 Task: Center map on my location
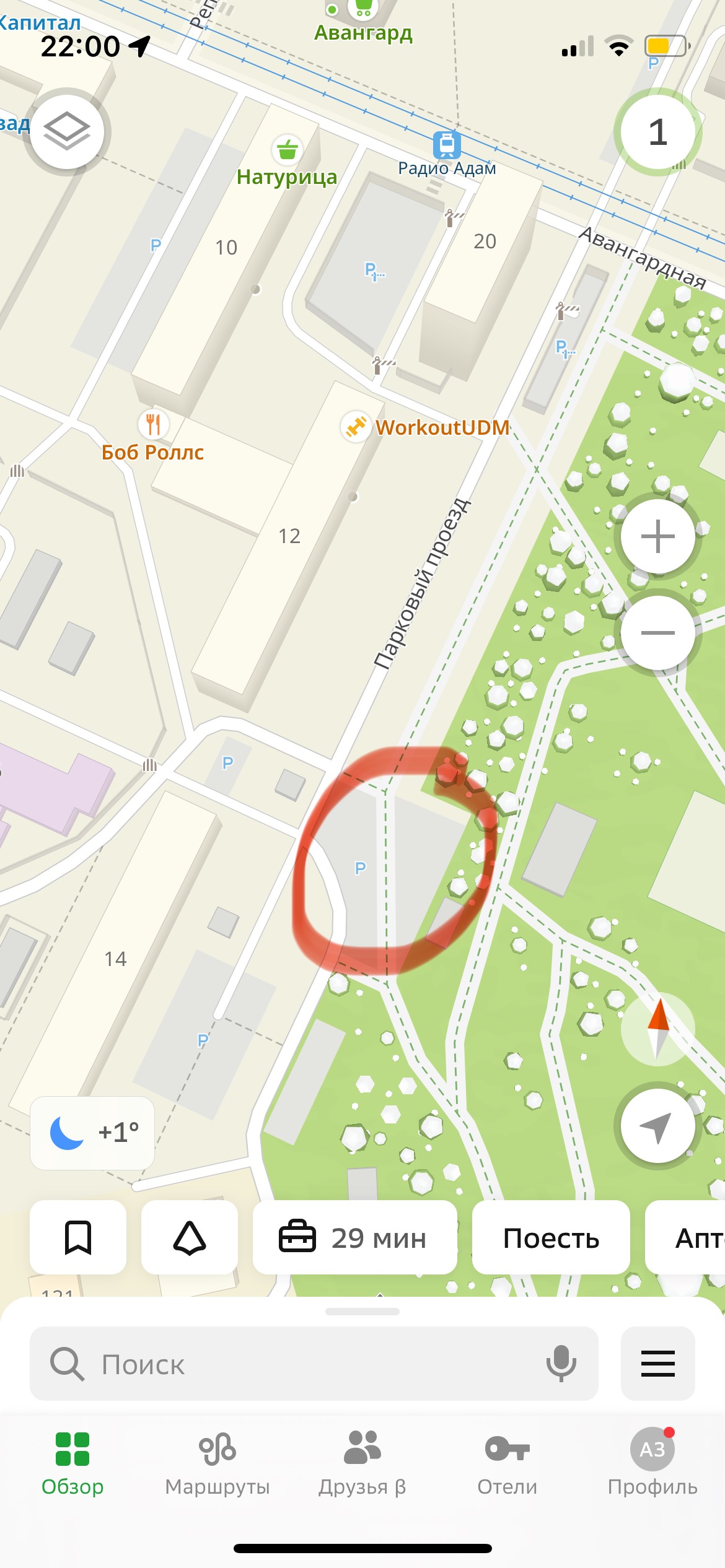pos(657,1125)
